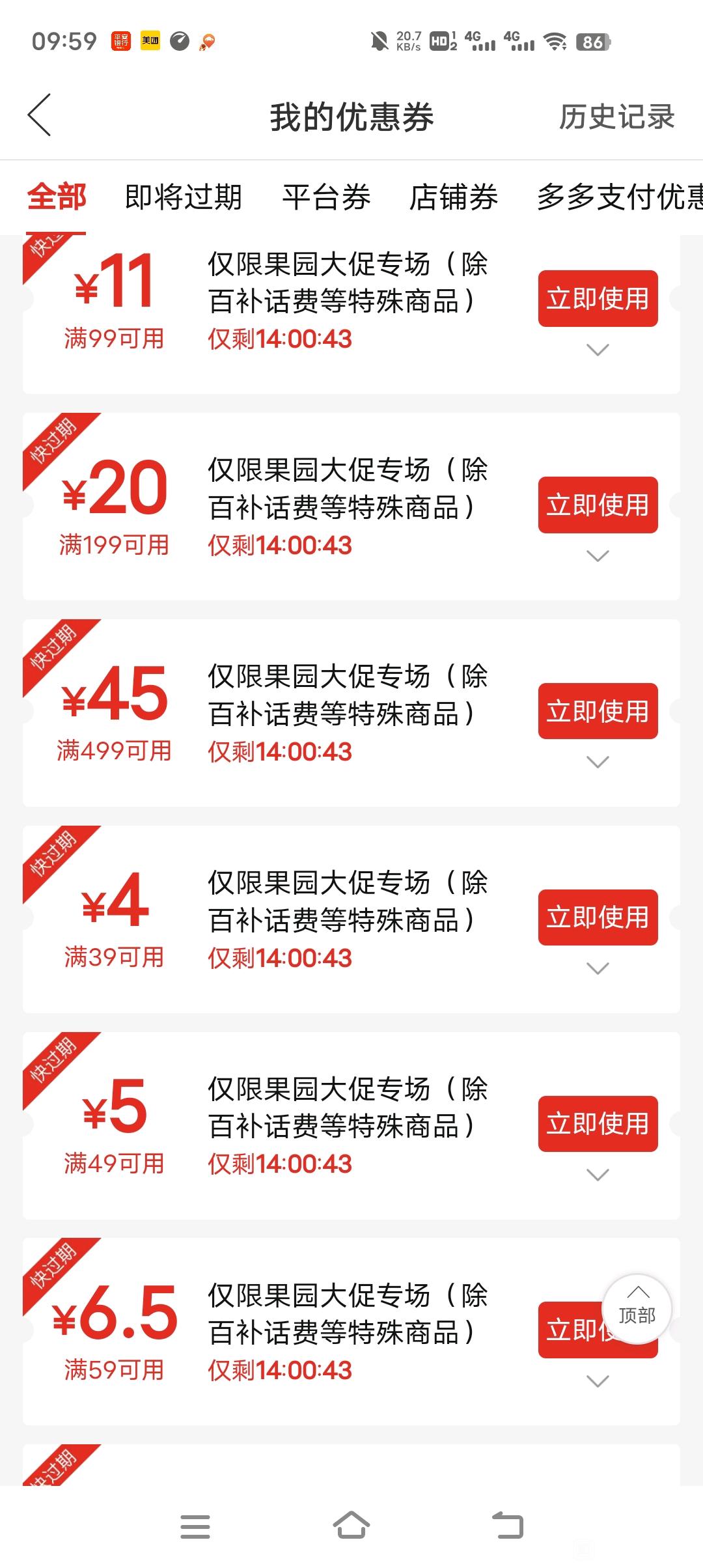
Task: Go back using the top-left arrow
Action: point(39,115)
